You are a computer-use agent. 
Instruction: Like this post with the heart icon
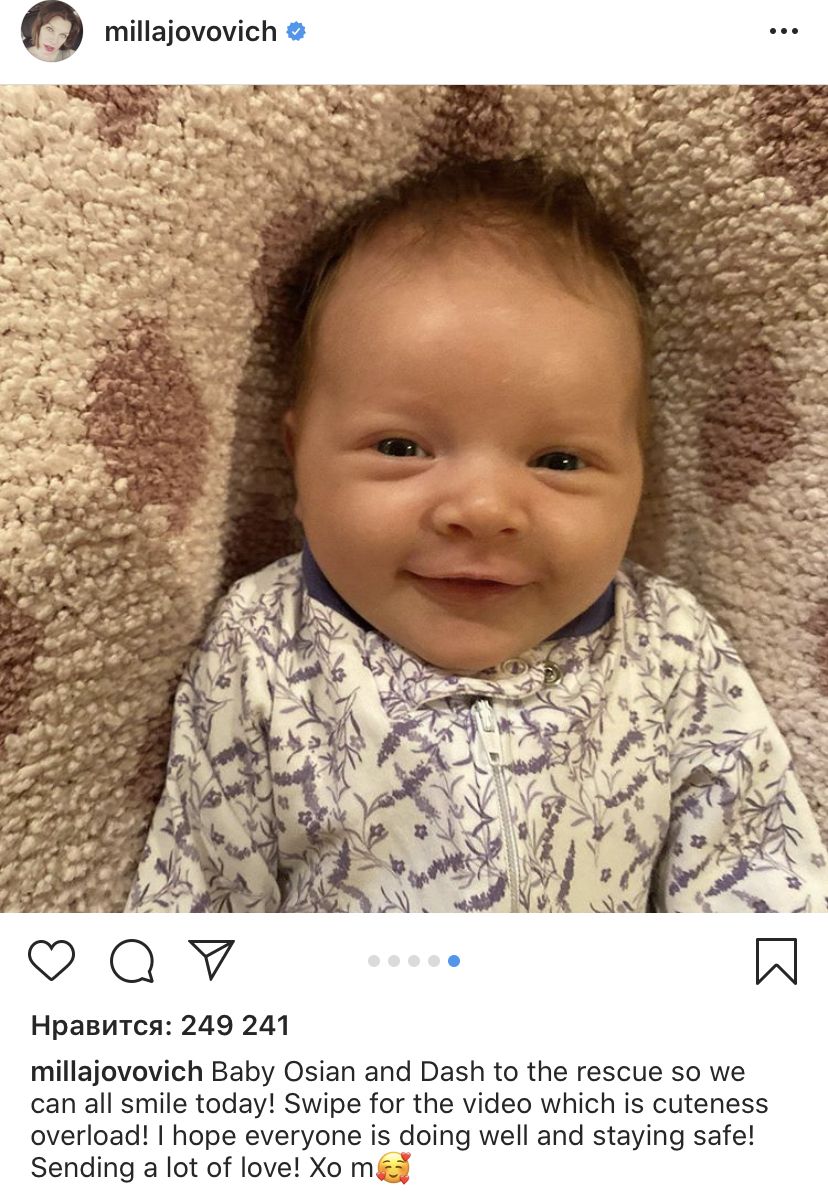tap(51, 961)
